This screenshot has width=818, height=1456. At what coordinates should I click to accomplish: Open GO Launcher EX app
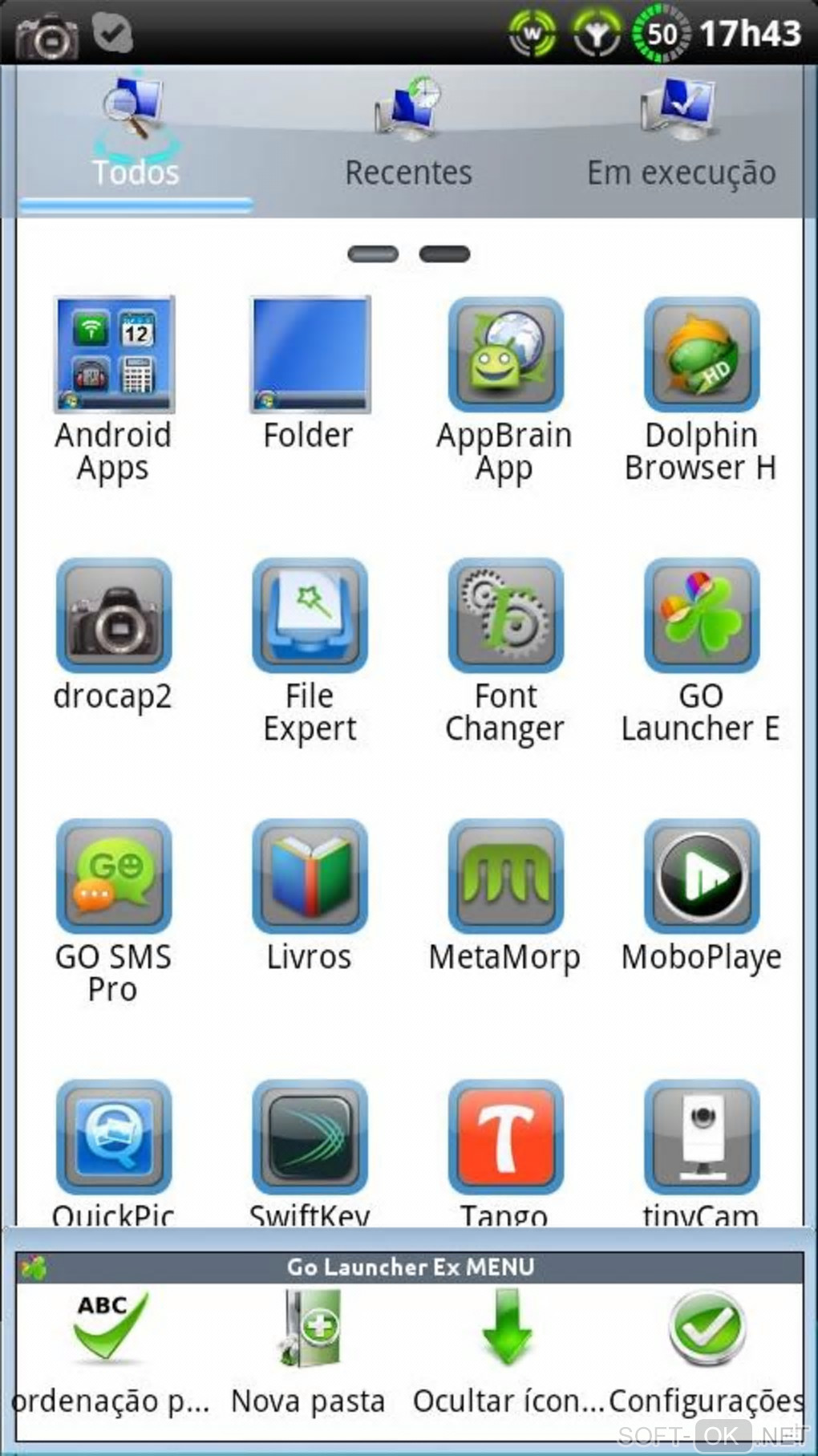701,615
